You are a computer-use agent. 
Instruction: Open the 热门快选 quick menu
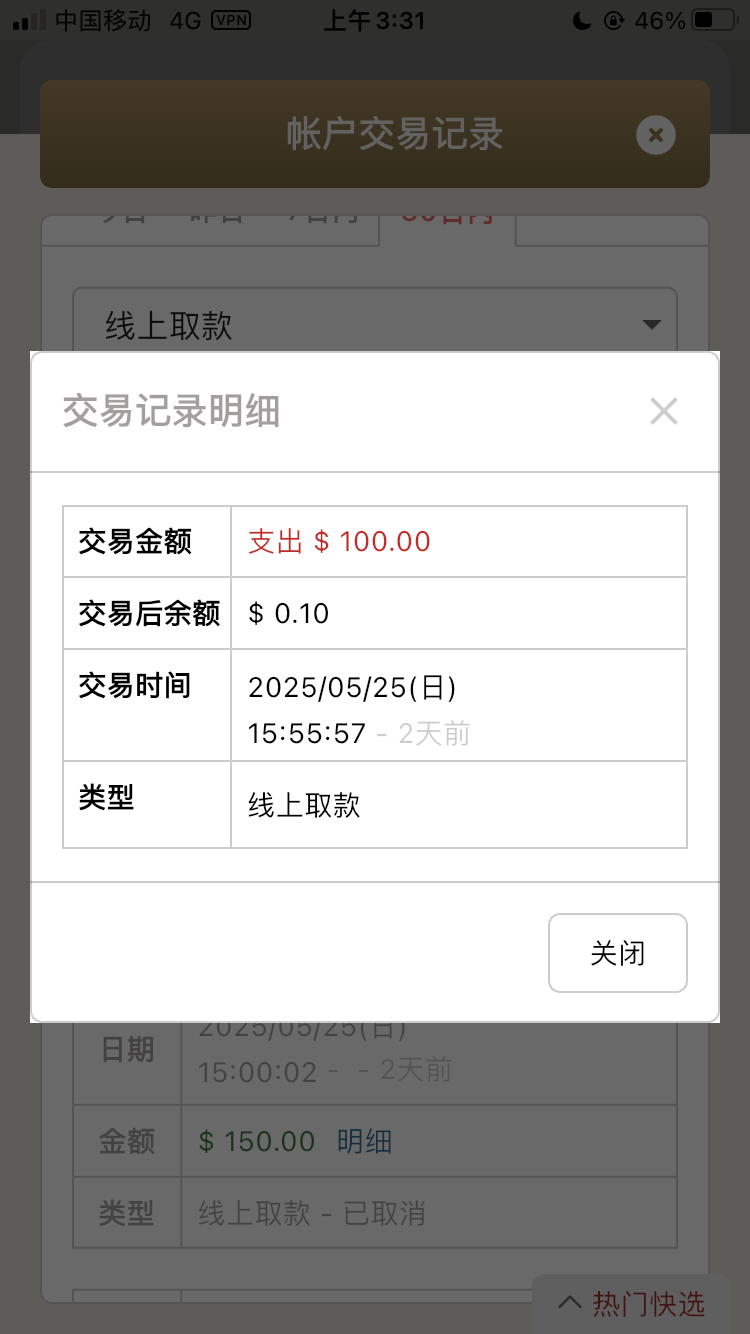click(x=632, y=1303)
